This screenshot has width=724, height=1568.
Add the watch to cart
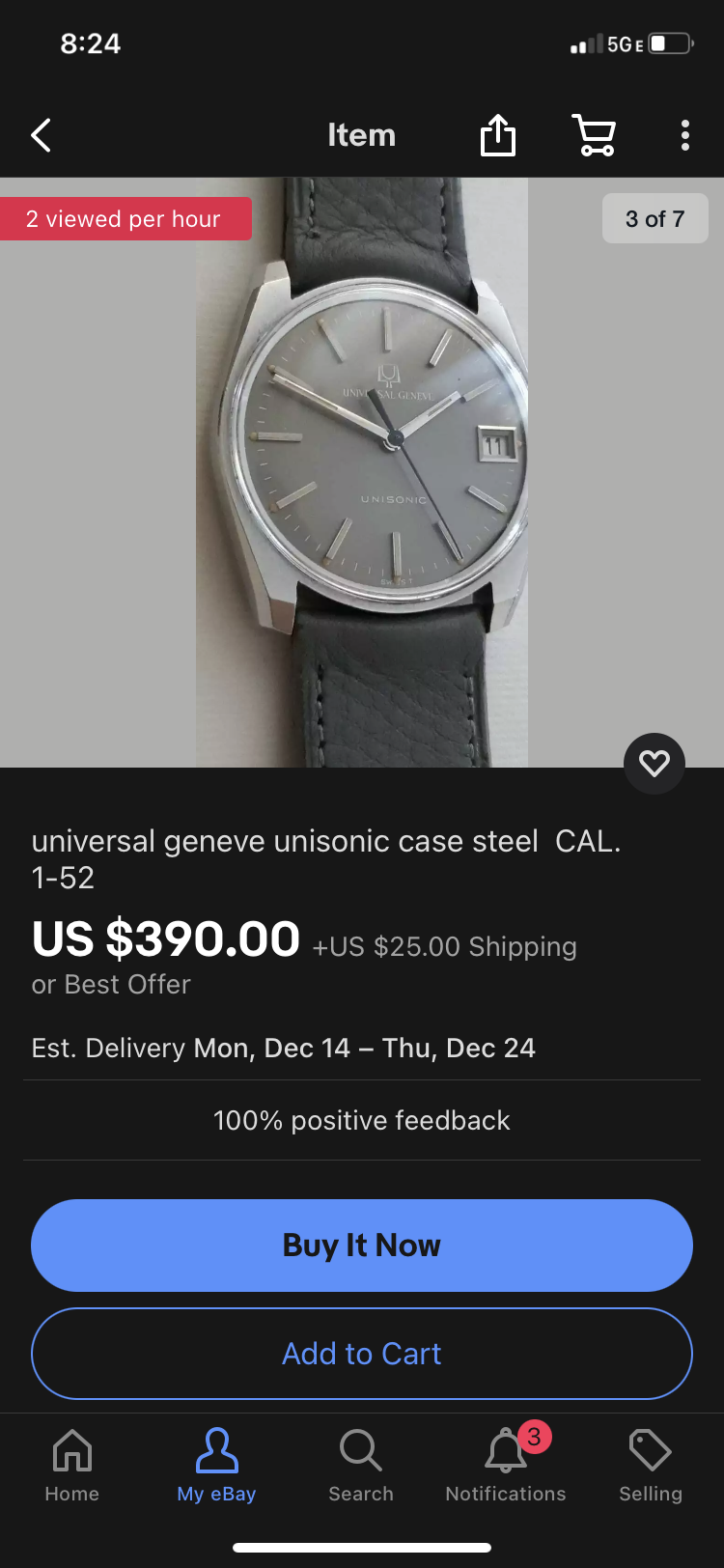[362, 1354]
